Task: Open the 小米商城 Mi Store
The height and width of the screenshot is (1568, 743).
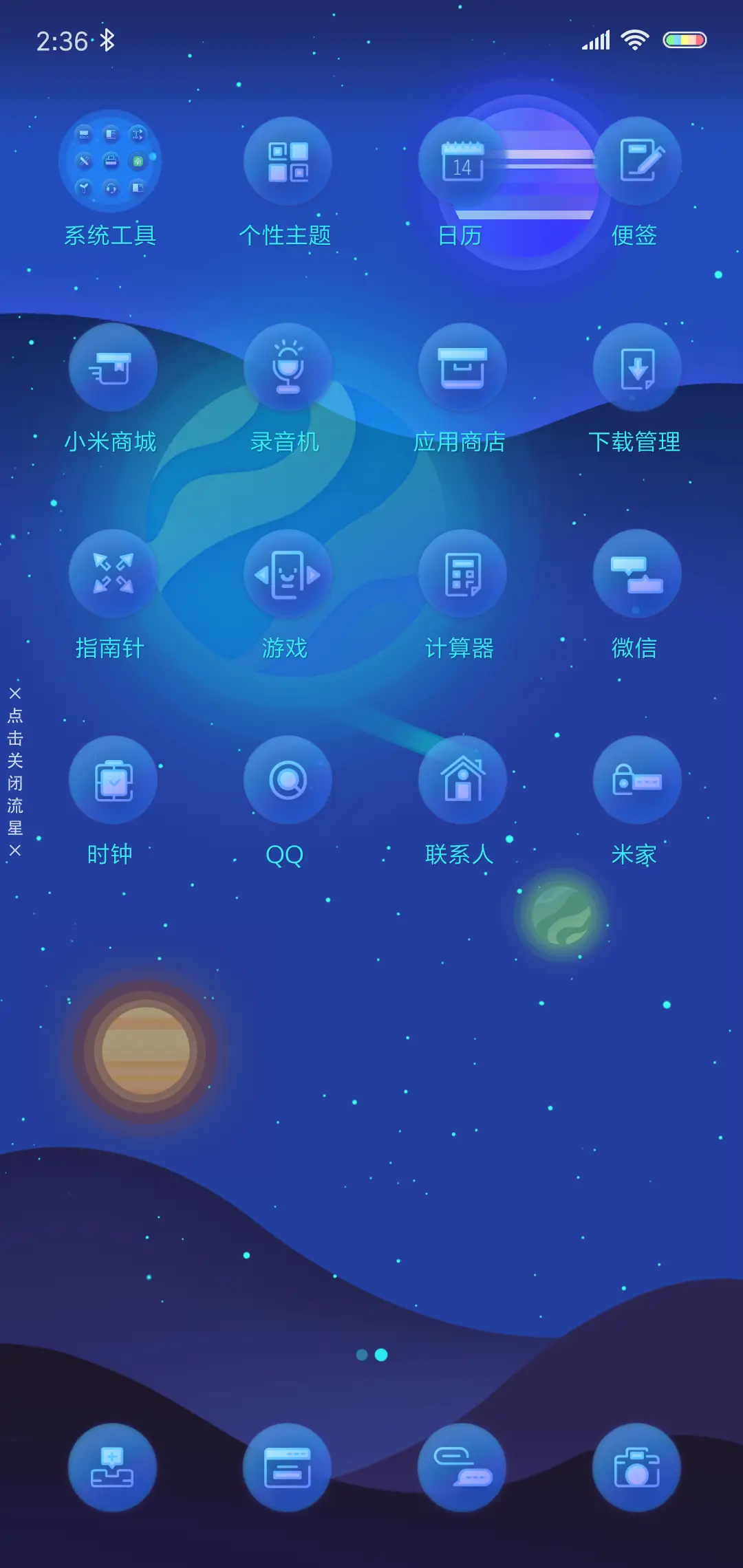Action: 113,367
